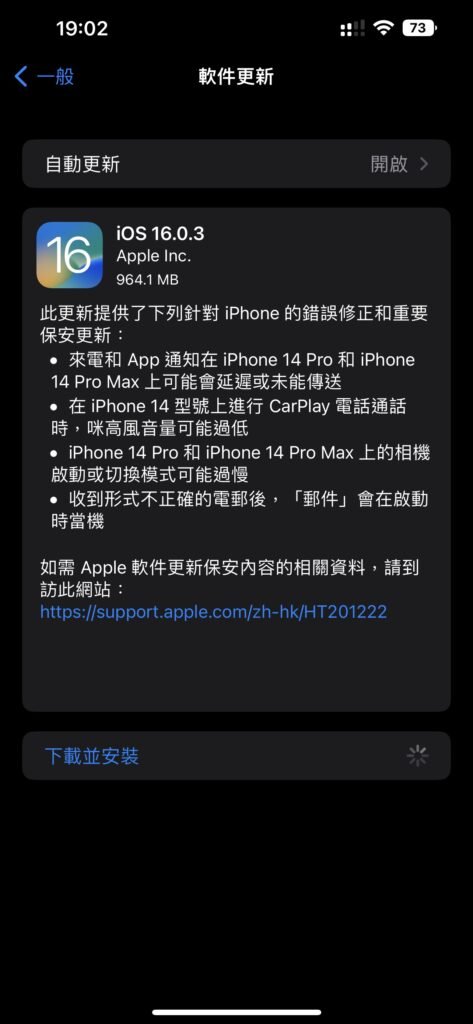
Task: Tap 下載並安裝 to install iOS 16.0.3
Action: pyautogui.click(x=236, y=756)
